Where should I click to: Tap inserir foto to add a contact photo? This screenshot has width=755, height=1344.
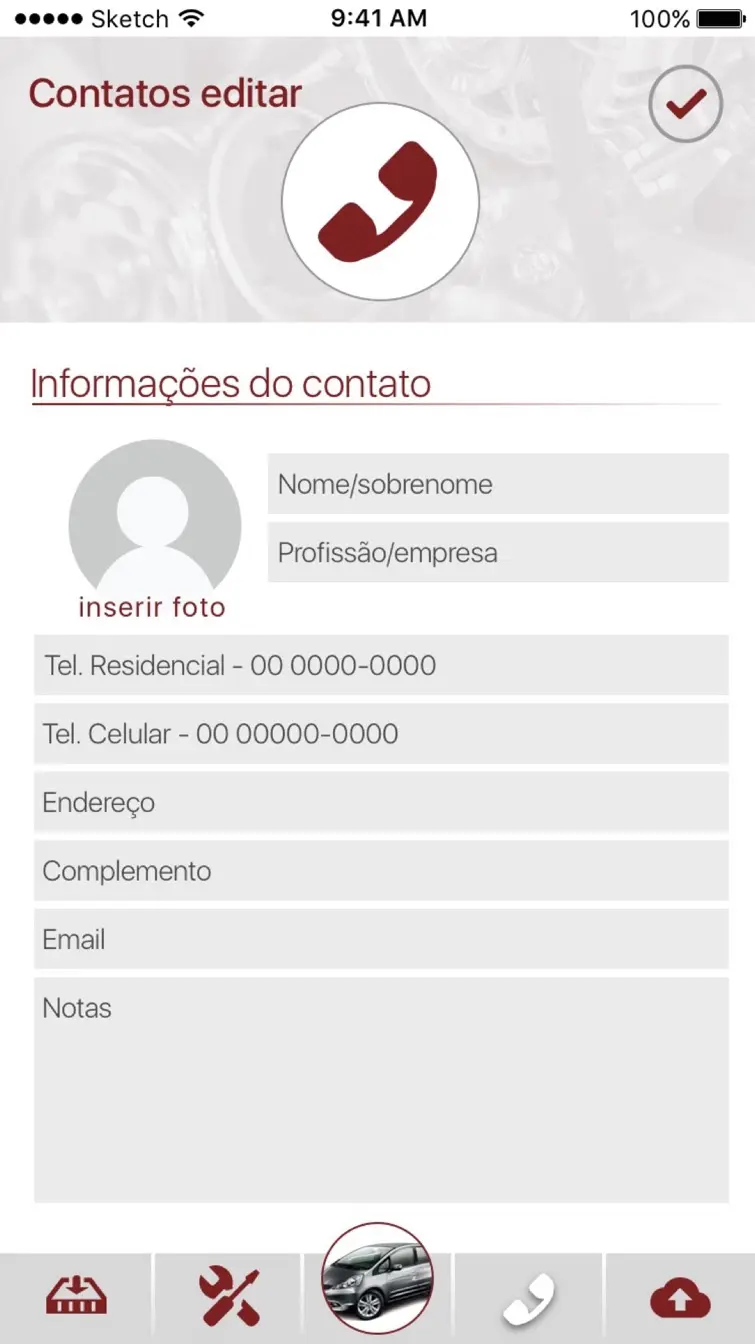coord(152,607)
